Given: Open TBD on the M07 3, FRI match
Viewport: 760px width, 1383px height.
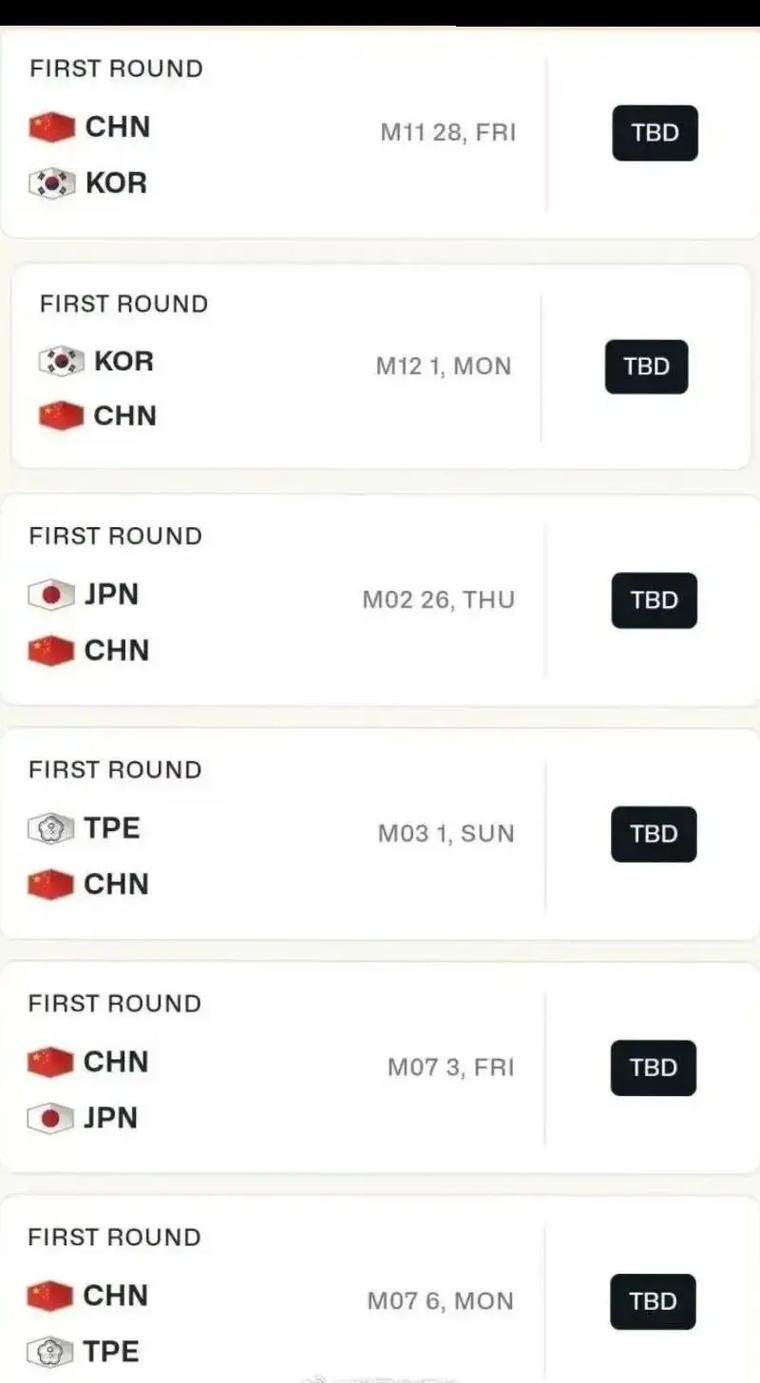Looking at the screenshot, I should click(x=653, y=1067).
